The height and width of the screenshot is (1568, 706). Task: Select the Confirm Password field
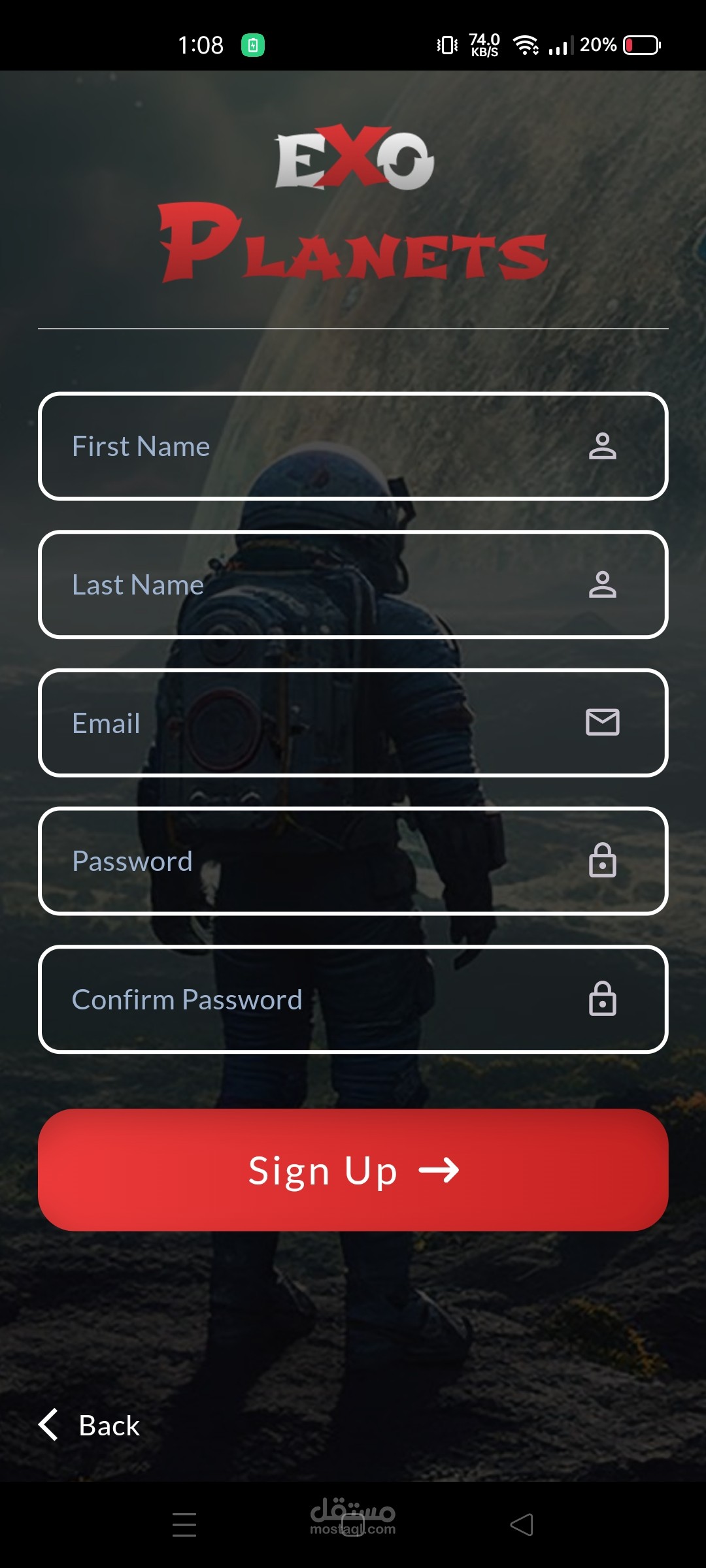(353, 1000)
